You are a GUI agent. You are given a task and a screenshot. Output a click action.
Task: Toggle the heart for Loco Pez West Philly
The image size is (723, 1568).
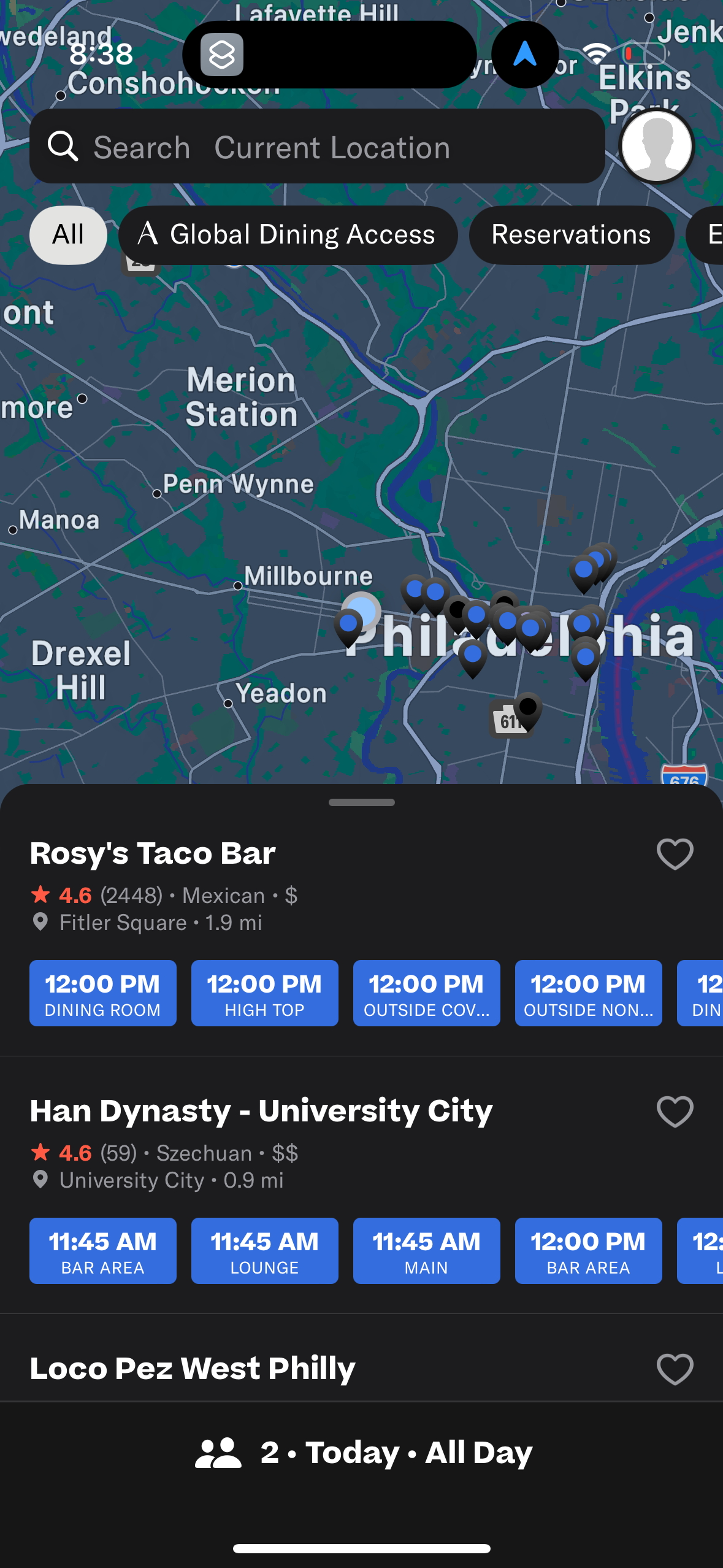coord(675,1370)
